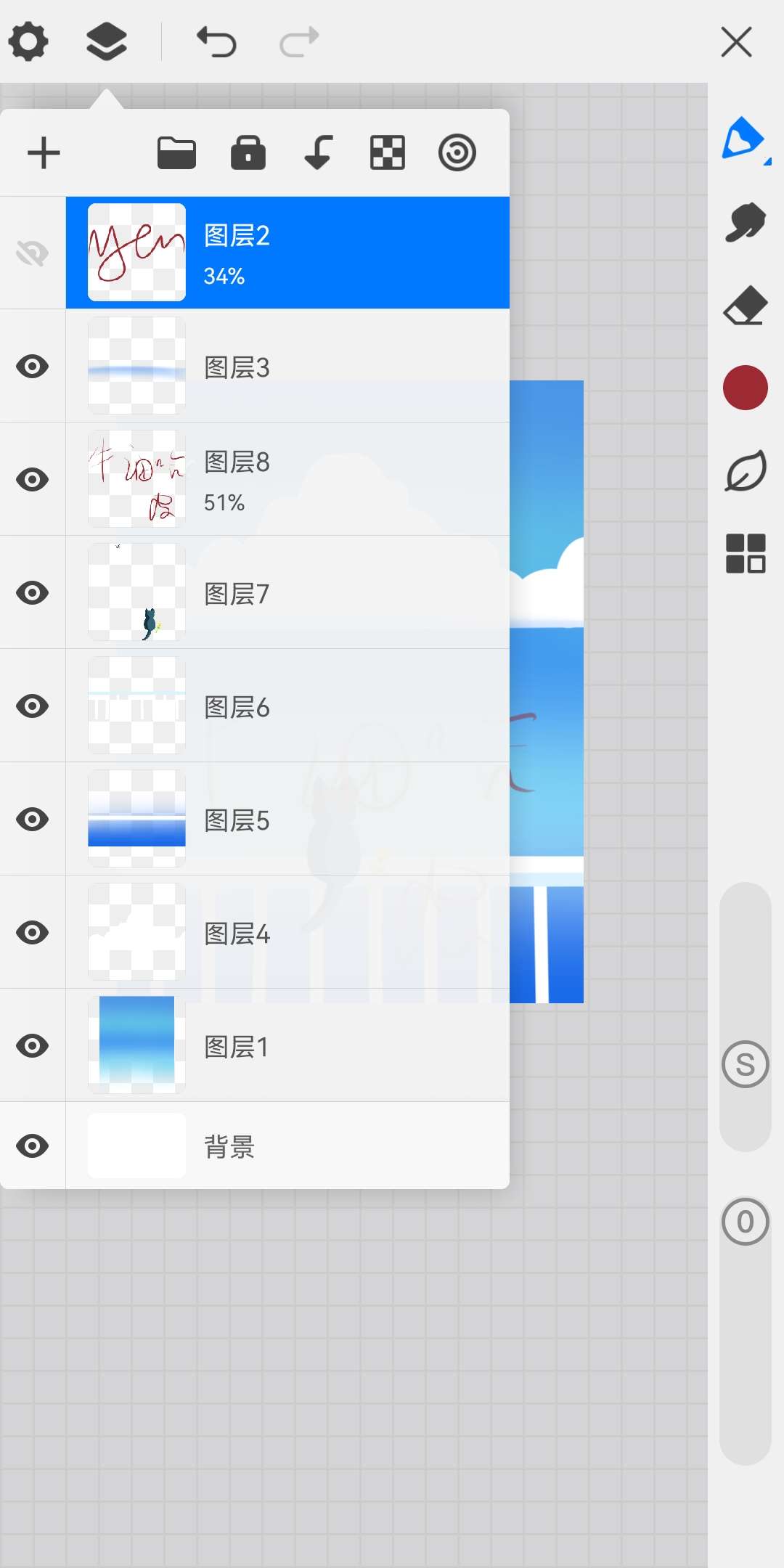784x1568 pixels.
Task: Hide layer 图层3
Action: (x=33, y=367)
